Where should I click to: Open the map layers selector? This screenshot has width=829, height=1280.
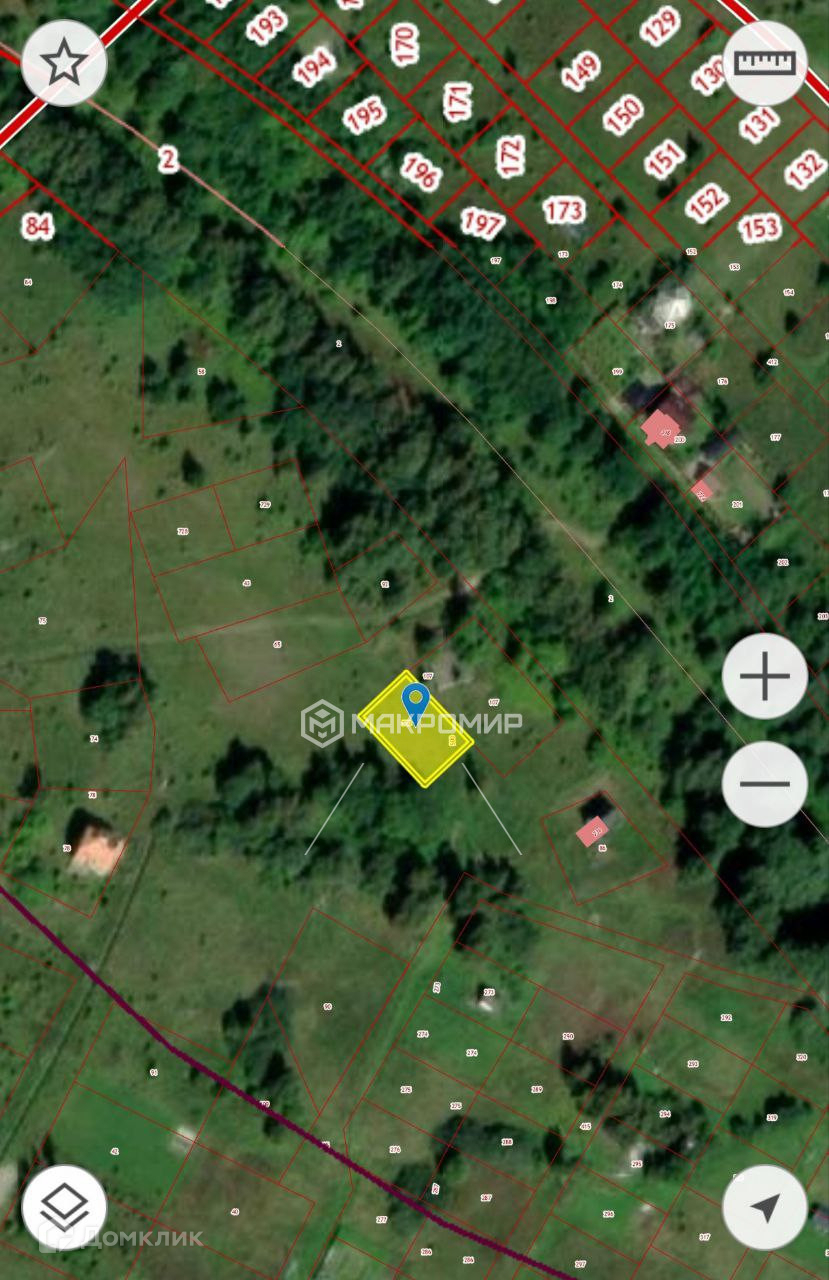click(x=64, y=1207)
